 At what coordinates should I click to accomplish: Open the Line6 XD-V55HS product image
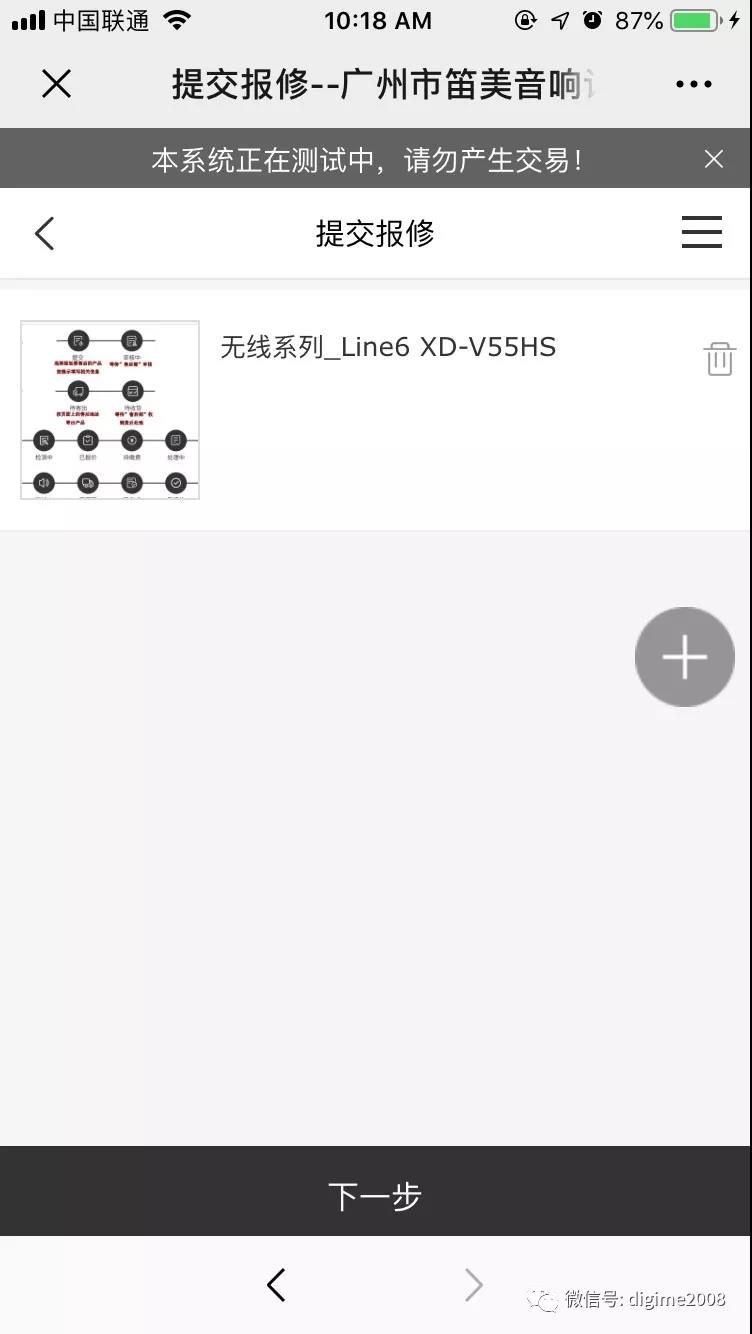point(110,410)
